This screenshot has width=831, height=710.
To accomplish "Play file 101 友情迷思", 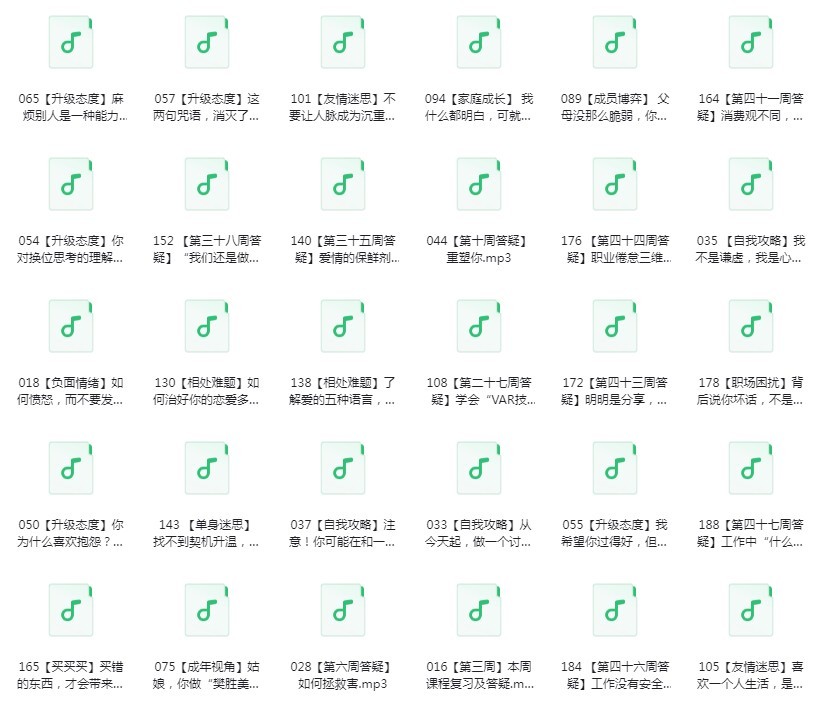I will [x=344, y=43].
